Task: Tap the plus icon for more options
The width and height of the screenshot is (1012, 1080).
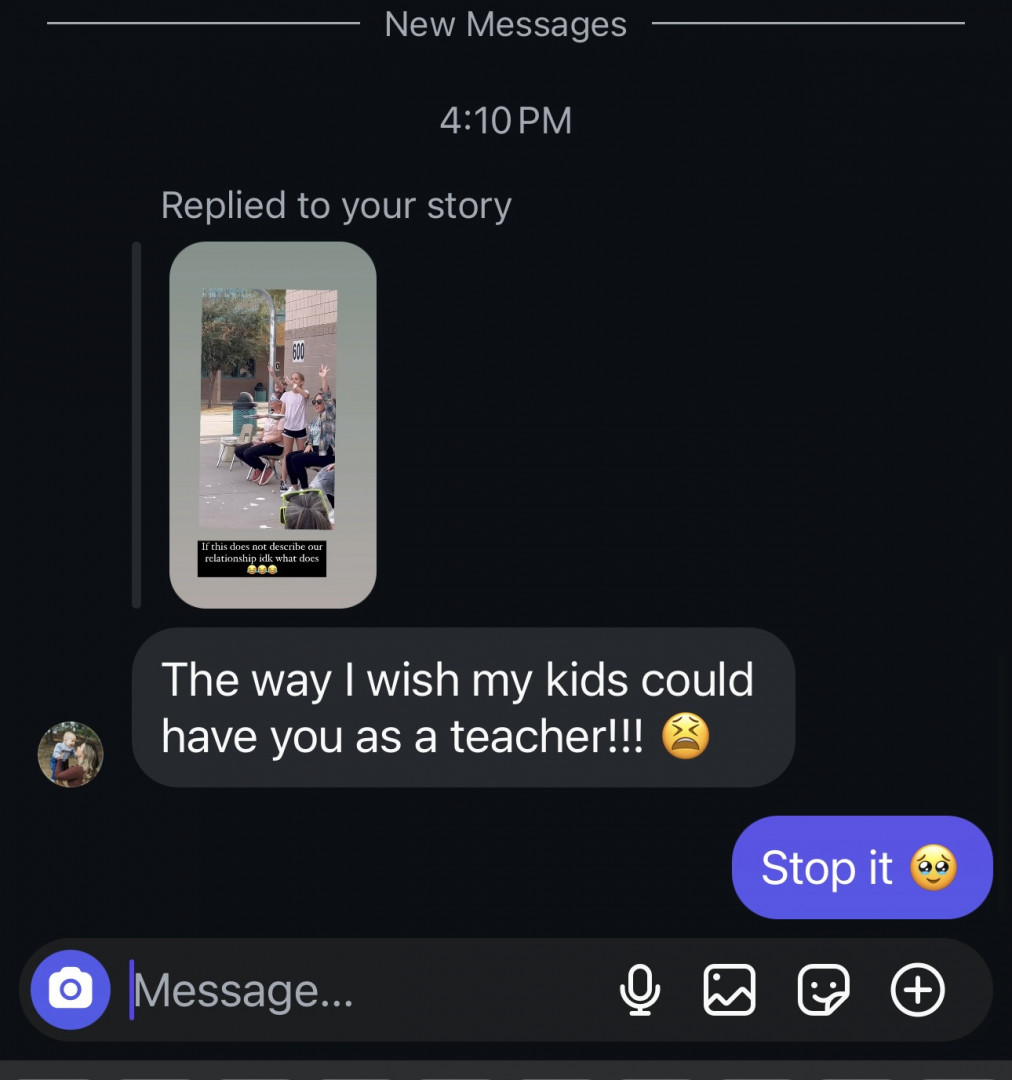Action: click(917, 991)
